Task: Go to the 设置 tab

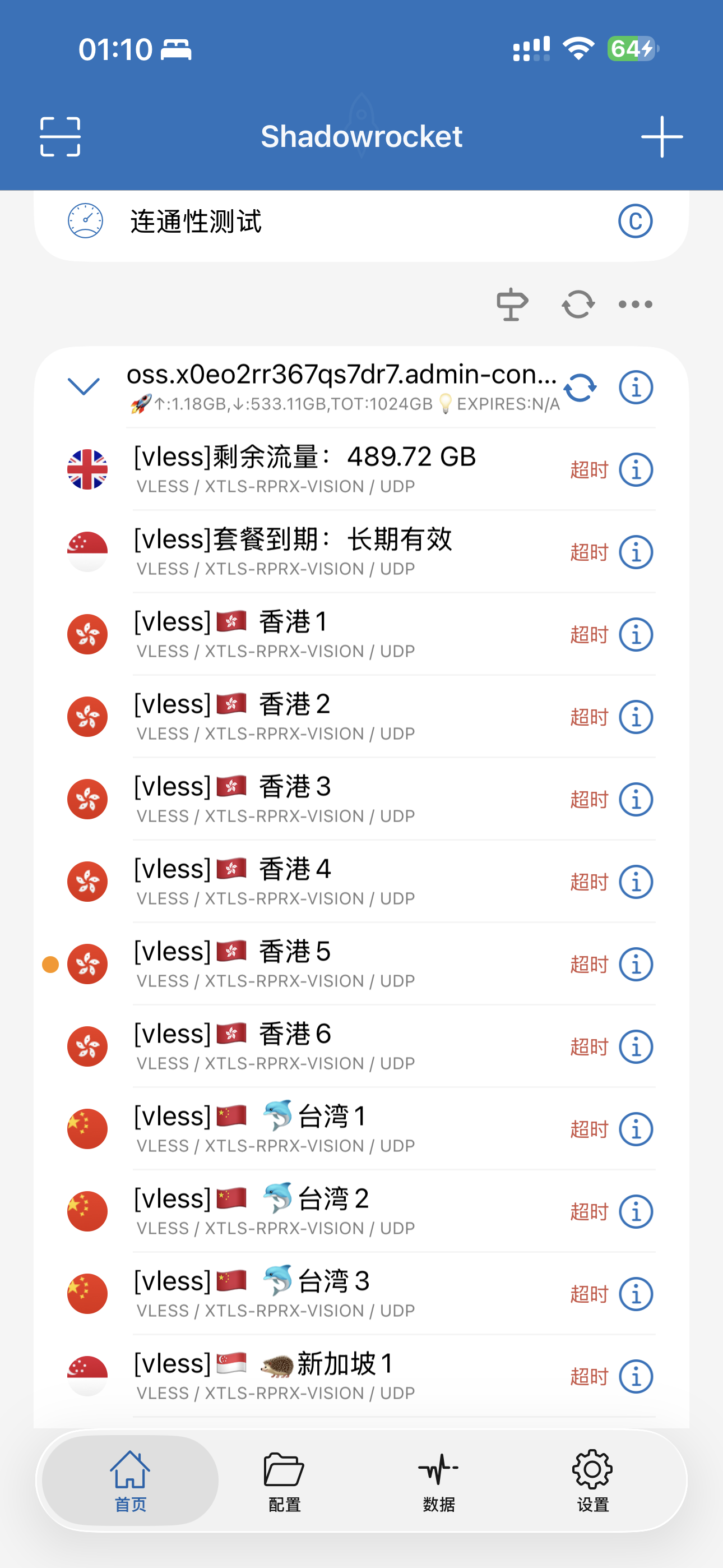Action: tap(593, 1481)
